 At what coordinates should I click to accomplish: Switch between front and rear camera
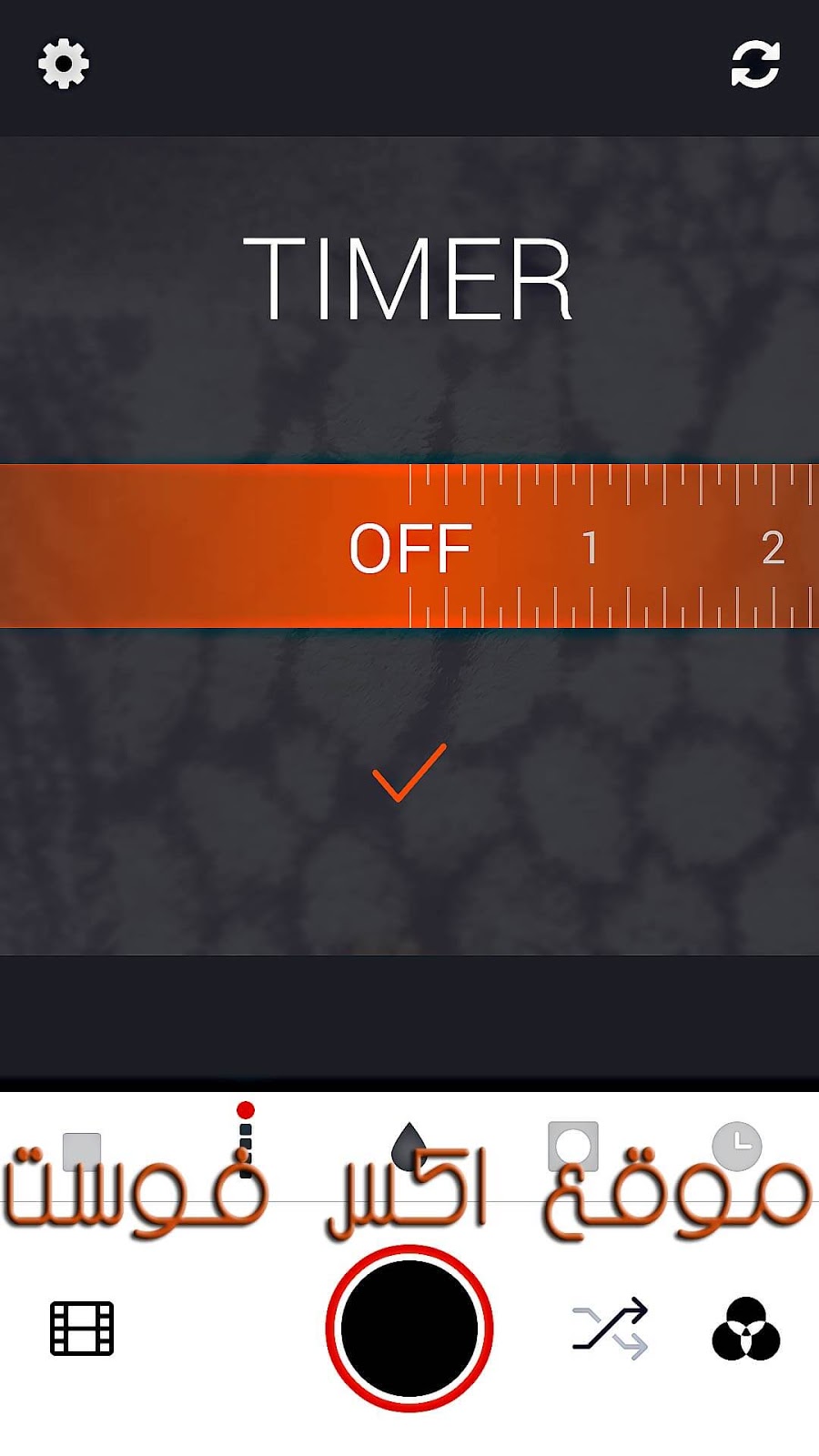(x=755, y=65)
